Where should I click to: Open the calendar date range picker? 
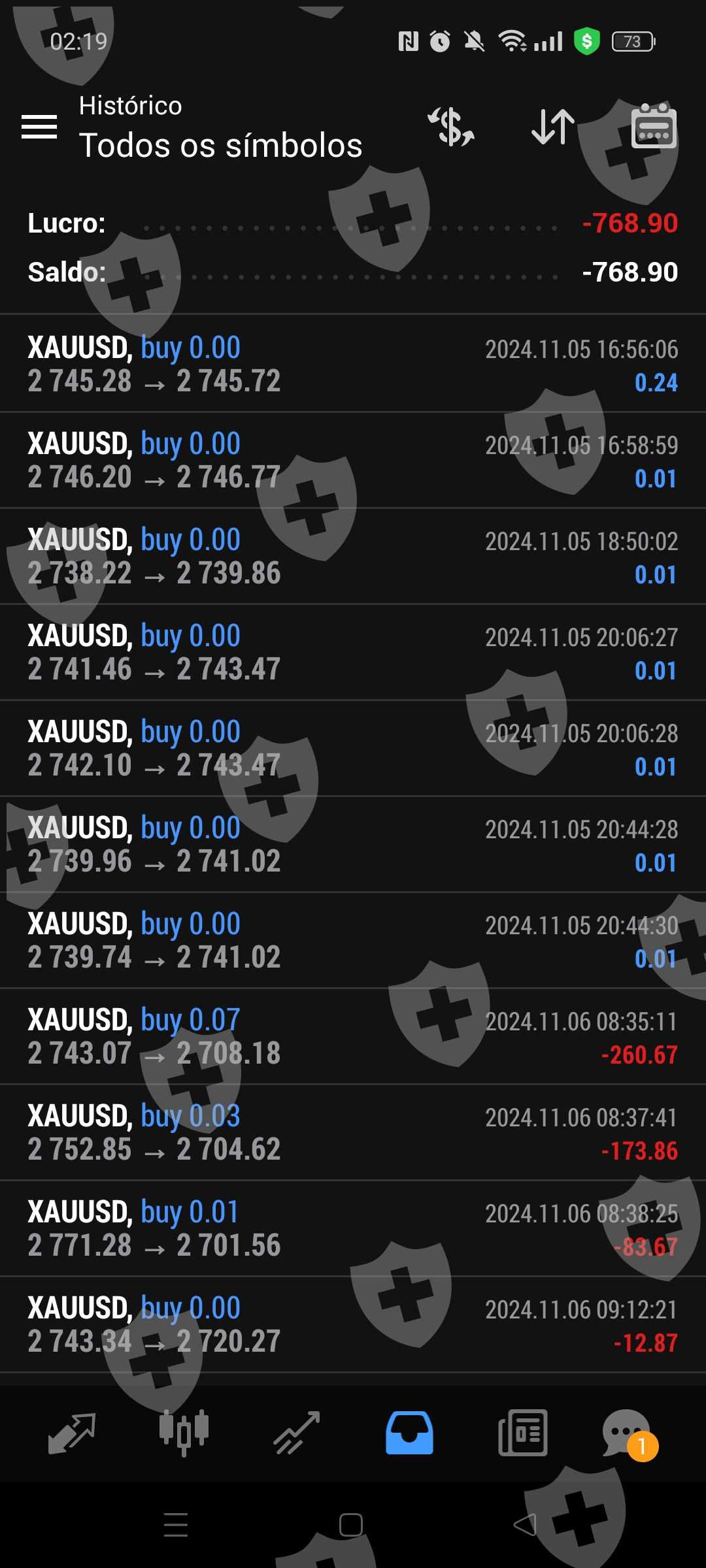(x=654, y=126)
